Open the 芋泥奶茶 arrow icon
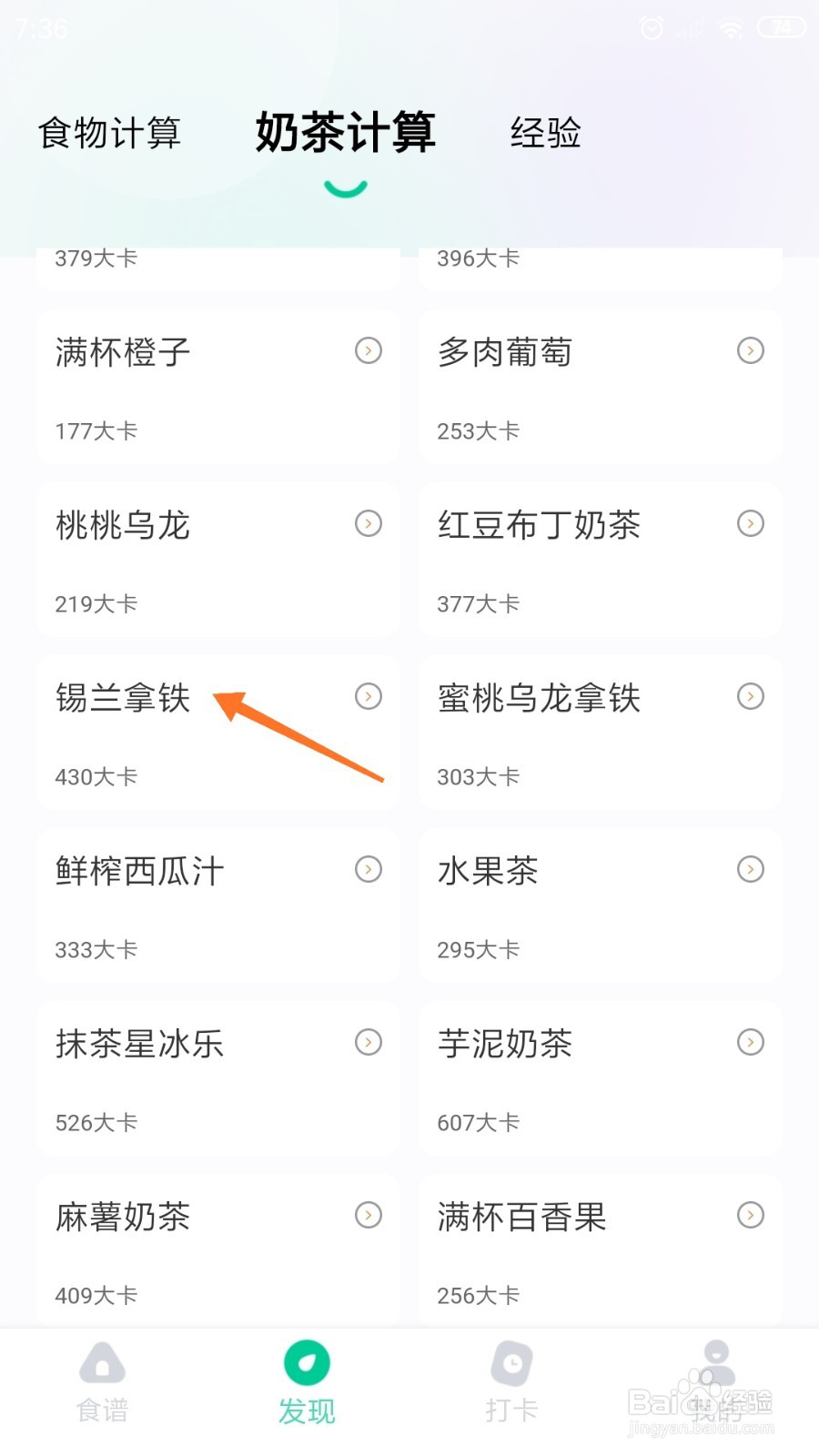This screenshot has height=1456, width=819. 751,1042
